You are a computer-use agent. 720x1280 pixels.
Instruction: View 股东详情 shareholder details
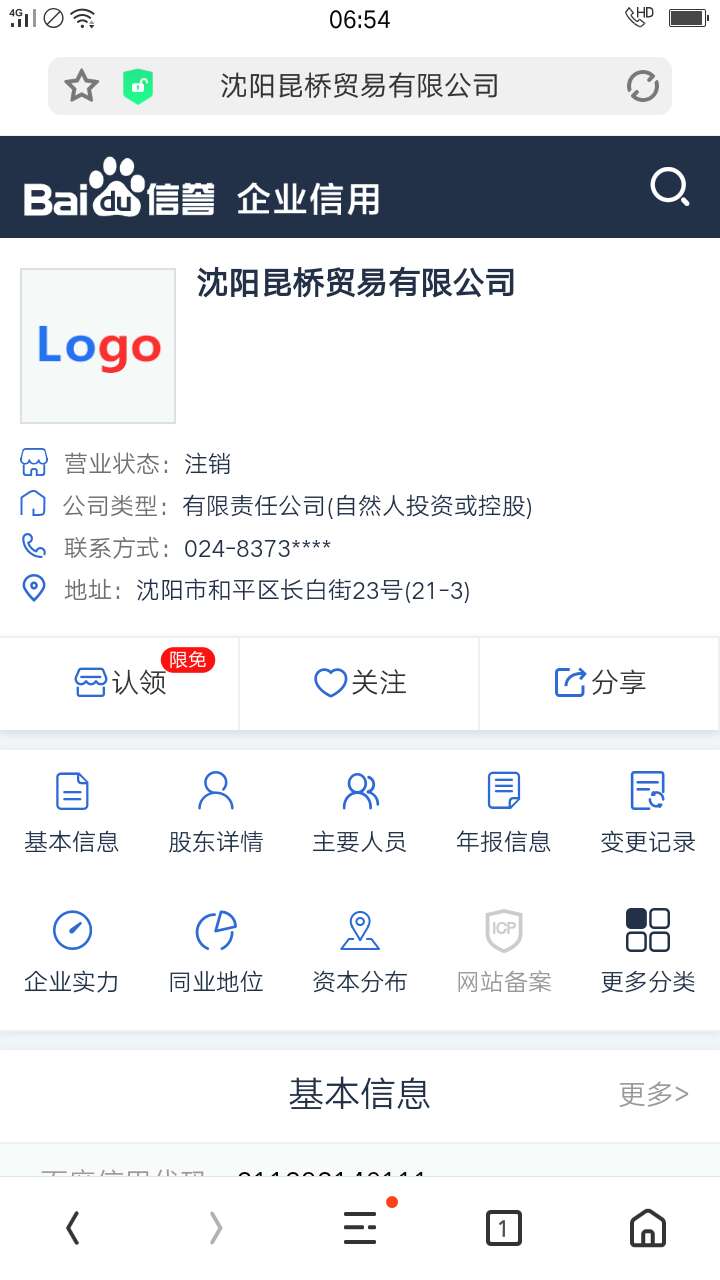point(216,812)
